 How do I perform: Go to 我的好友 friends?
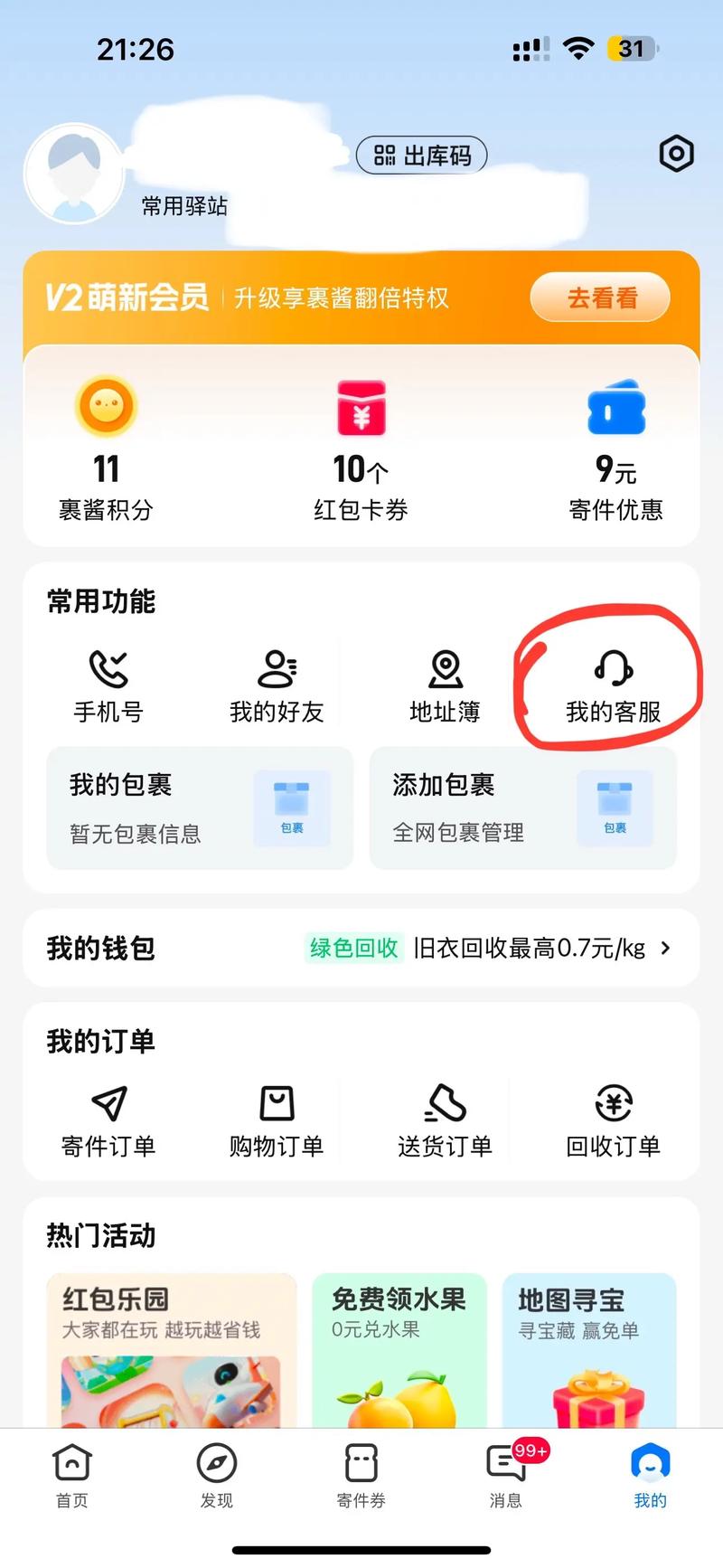(277, 686)
